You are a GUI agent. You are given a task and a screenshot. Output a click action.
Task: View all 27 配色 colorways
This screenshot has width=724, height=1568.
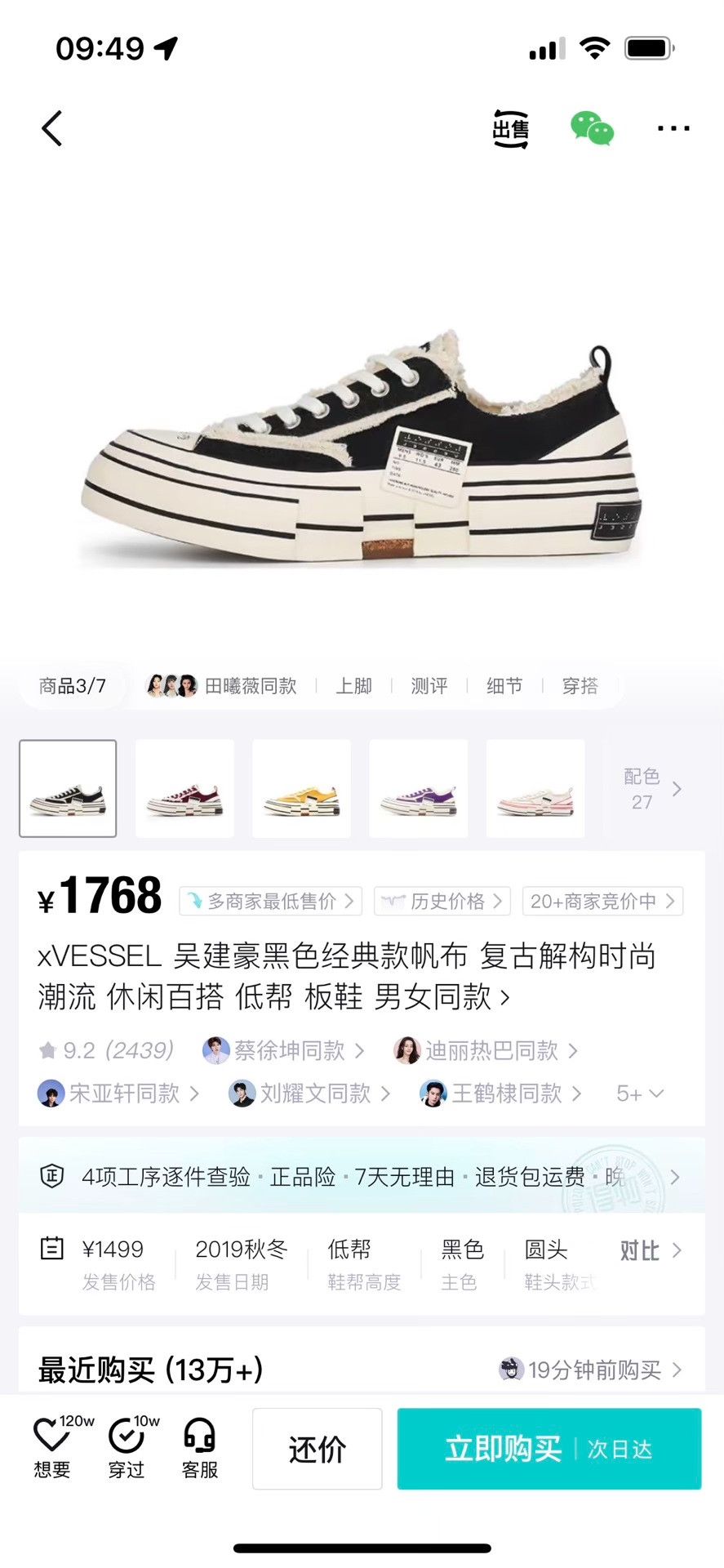(651, 789)
